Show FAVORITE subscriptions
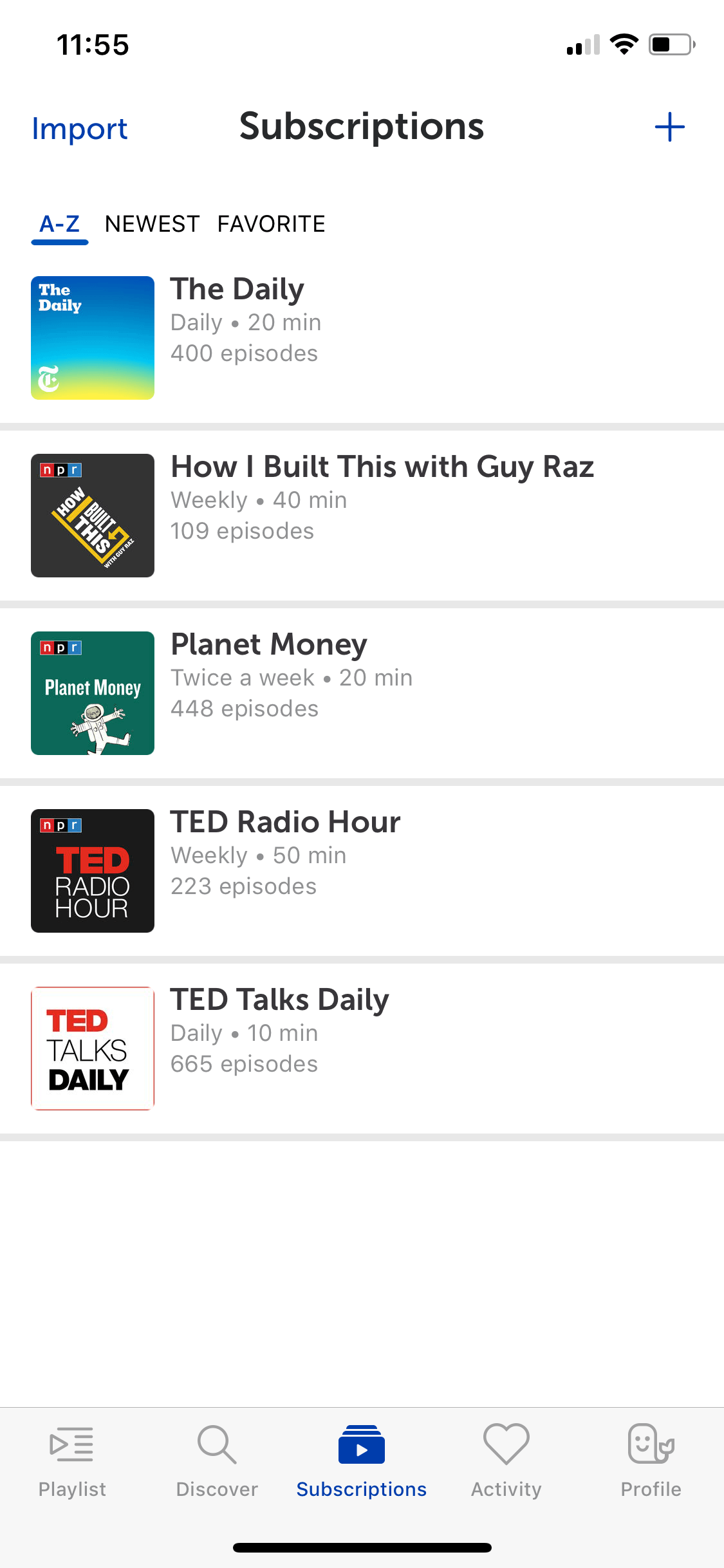 click(x=271, y=224)
